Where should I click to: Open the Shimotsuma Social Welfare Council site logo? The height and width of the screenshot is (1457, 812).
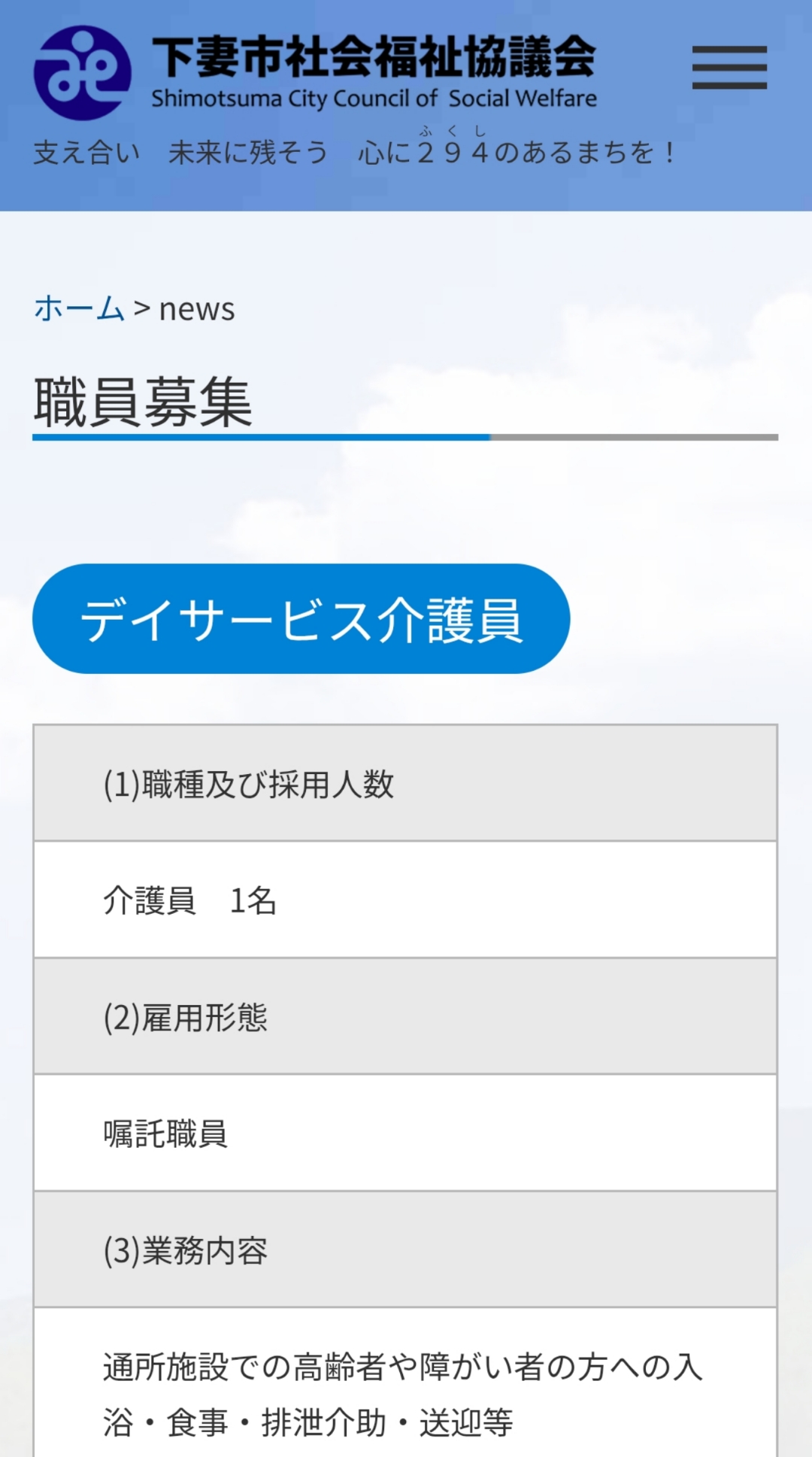click(316, 73)
